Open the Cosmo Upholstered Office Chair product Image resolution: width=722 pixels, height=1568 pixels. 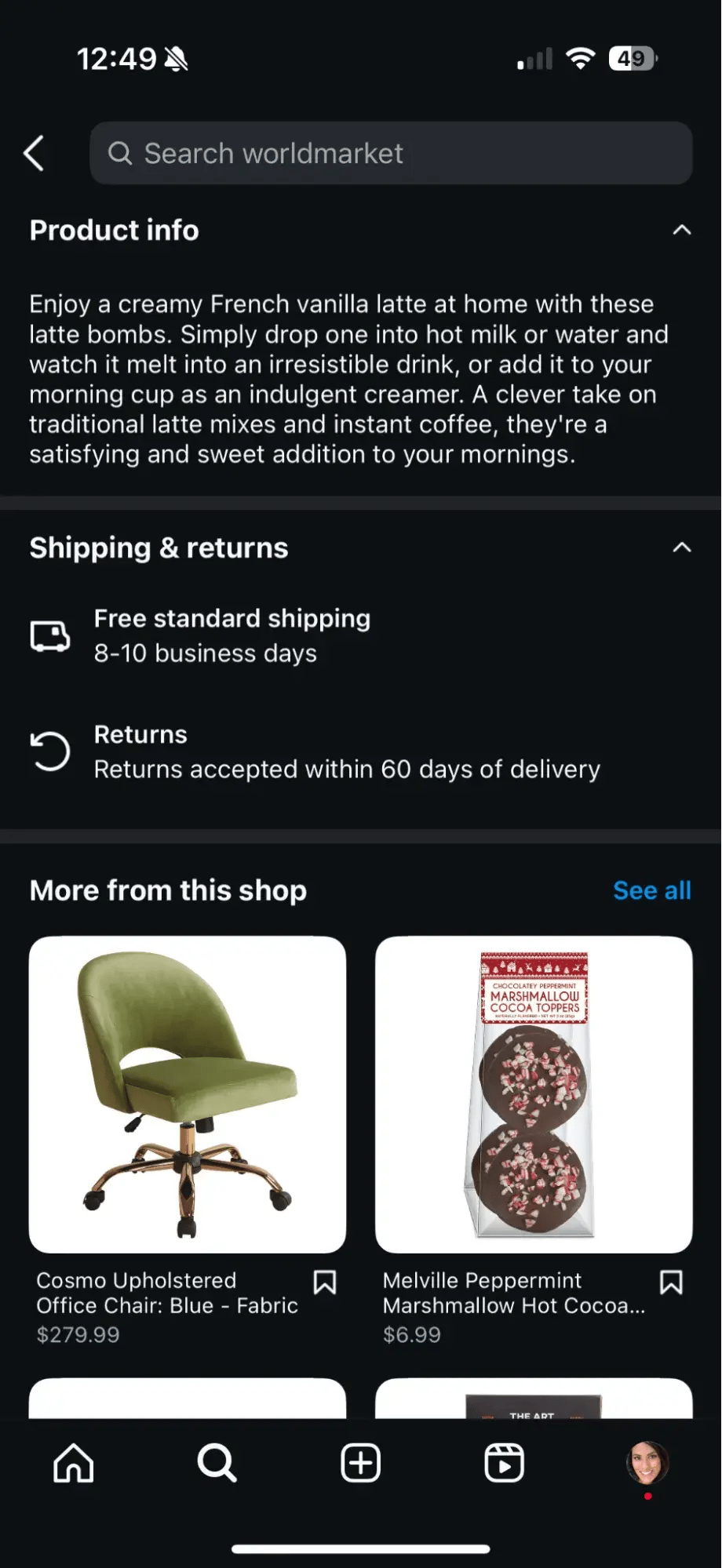[188, 1094]
